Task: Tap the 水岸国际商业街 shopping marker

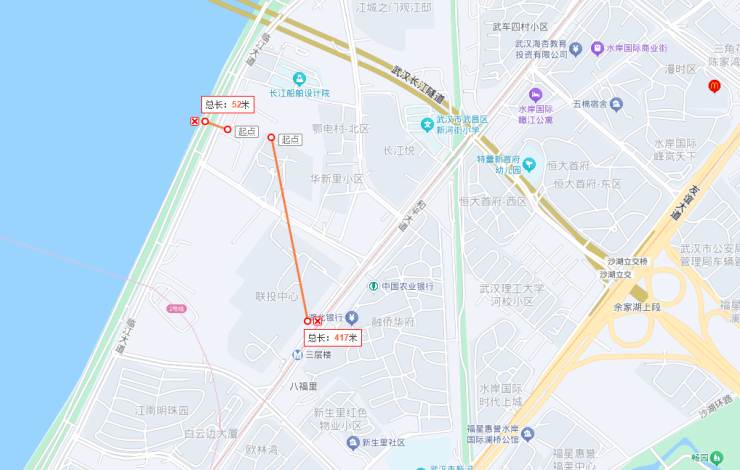Action: point(597,47)
